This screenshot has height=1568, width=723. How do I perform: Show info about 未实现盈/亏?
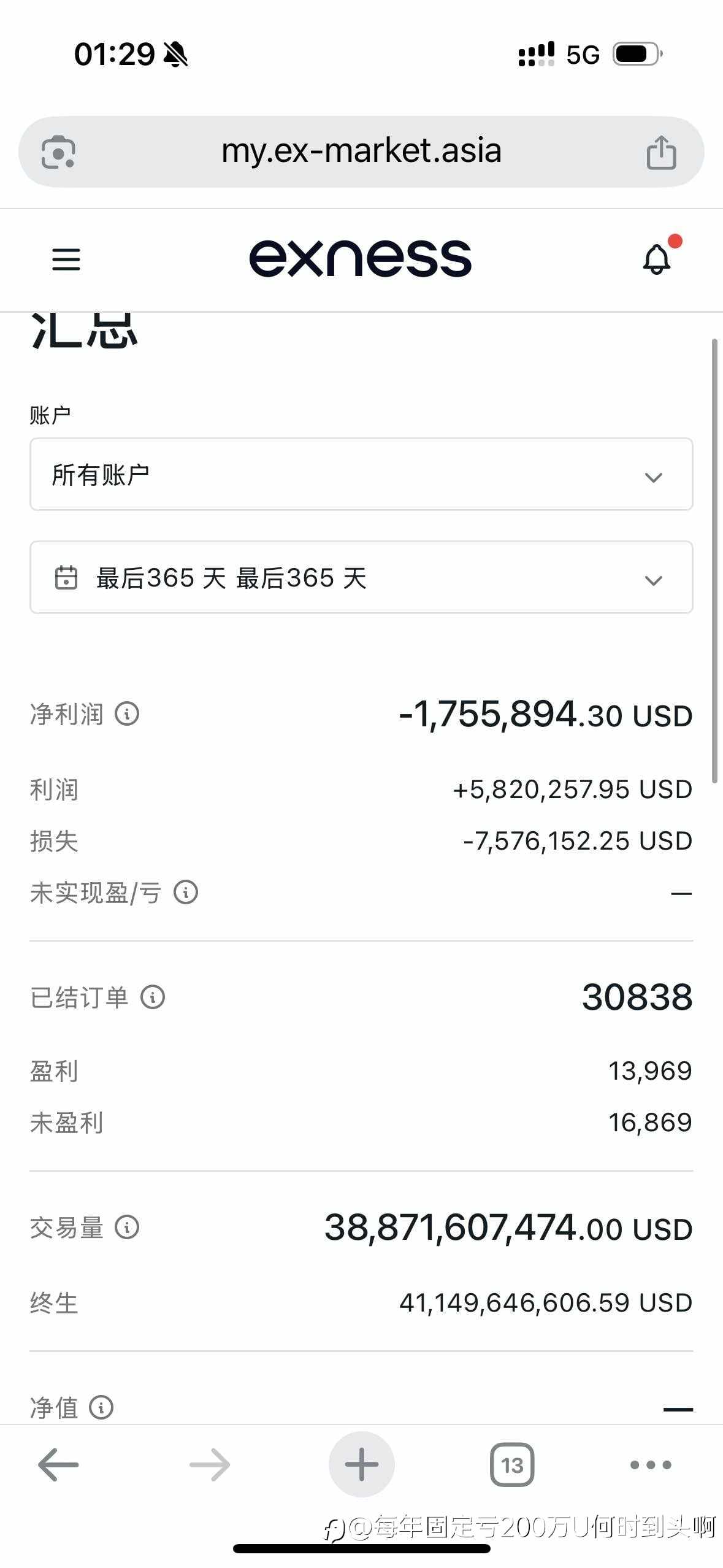click(x=186, y=892)
